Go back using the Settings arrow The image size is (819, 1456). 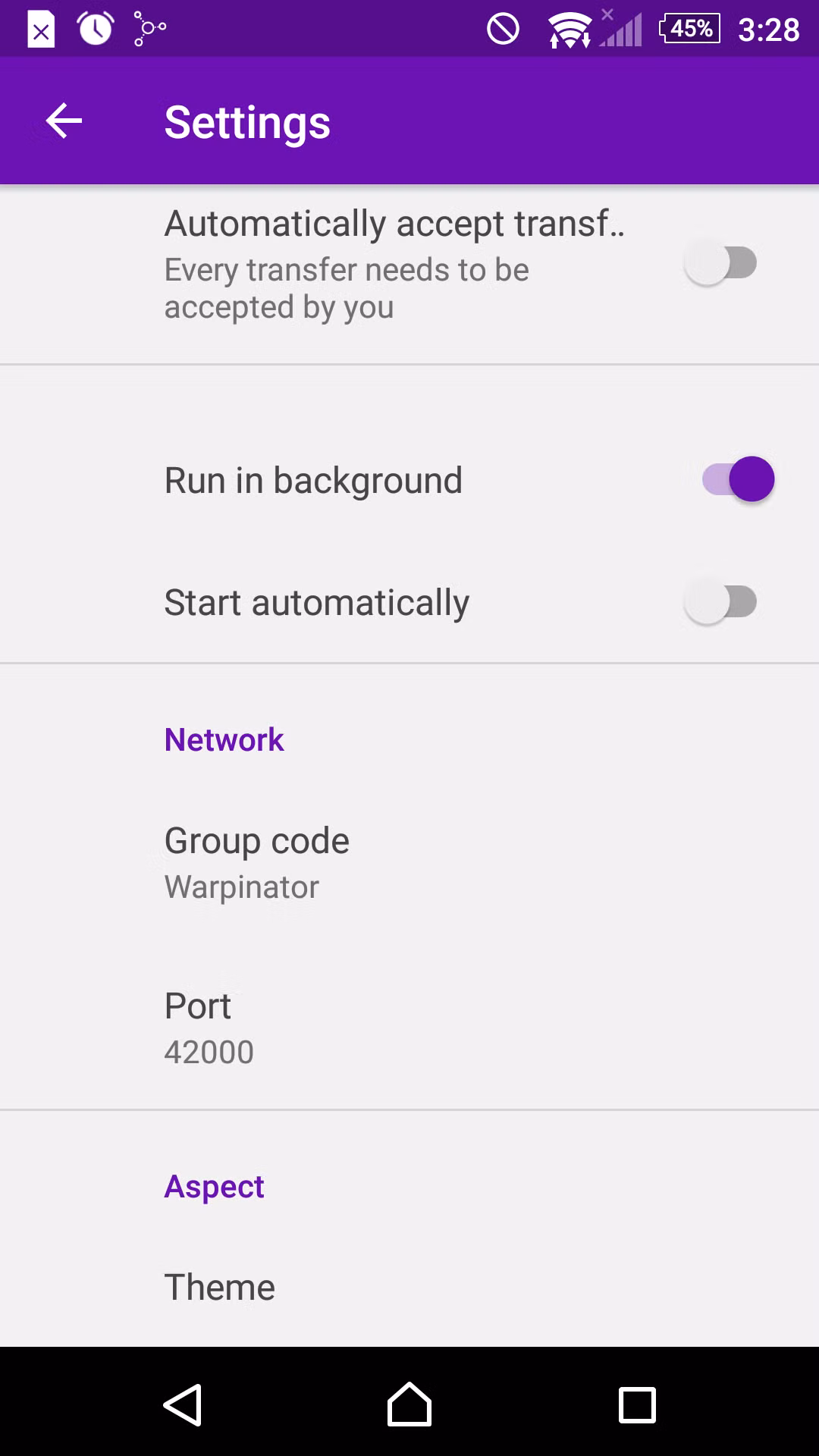64,121
